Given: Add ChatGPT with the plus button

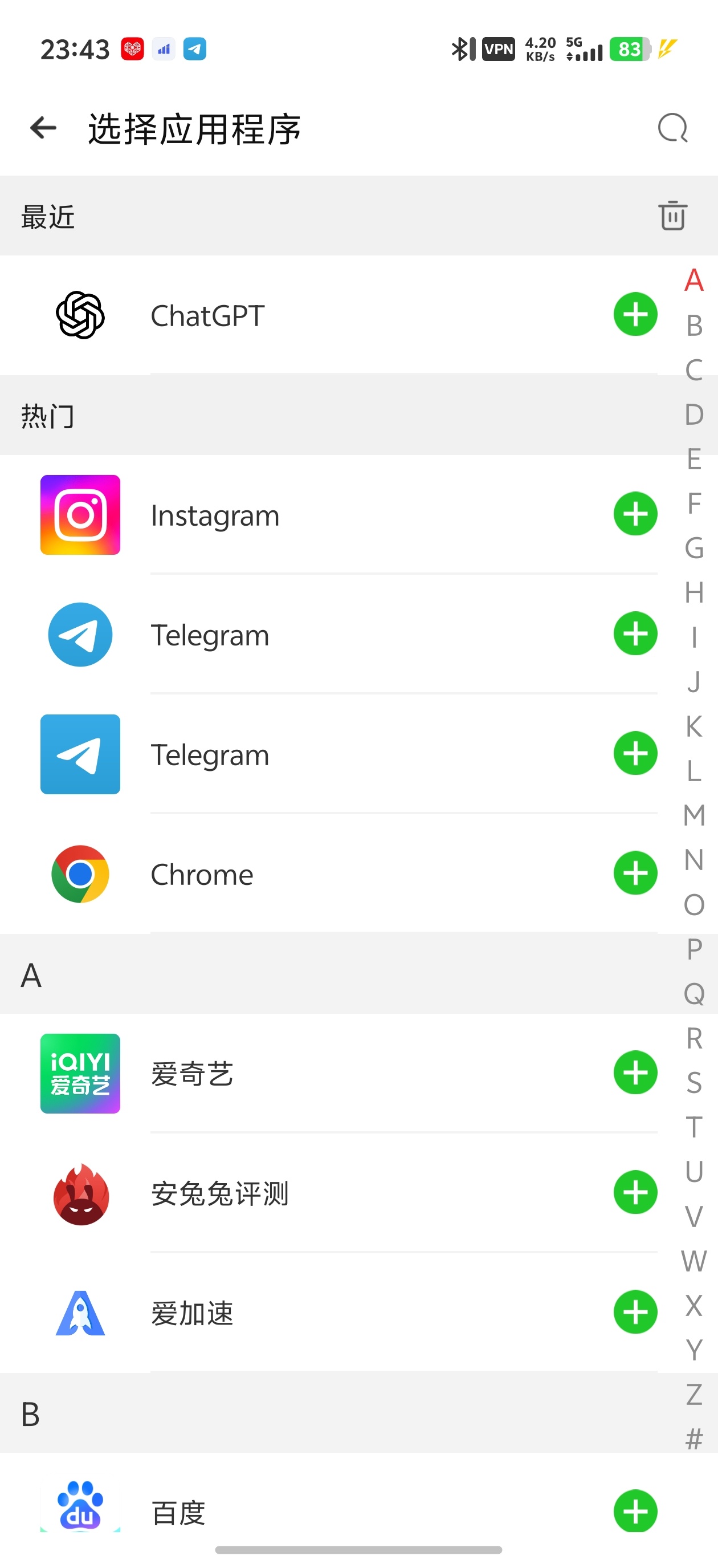Looking at the screenshot, I should 635,315.
